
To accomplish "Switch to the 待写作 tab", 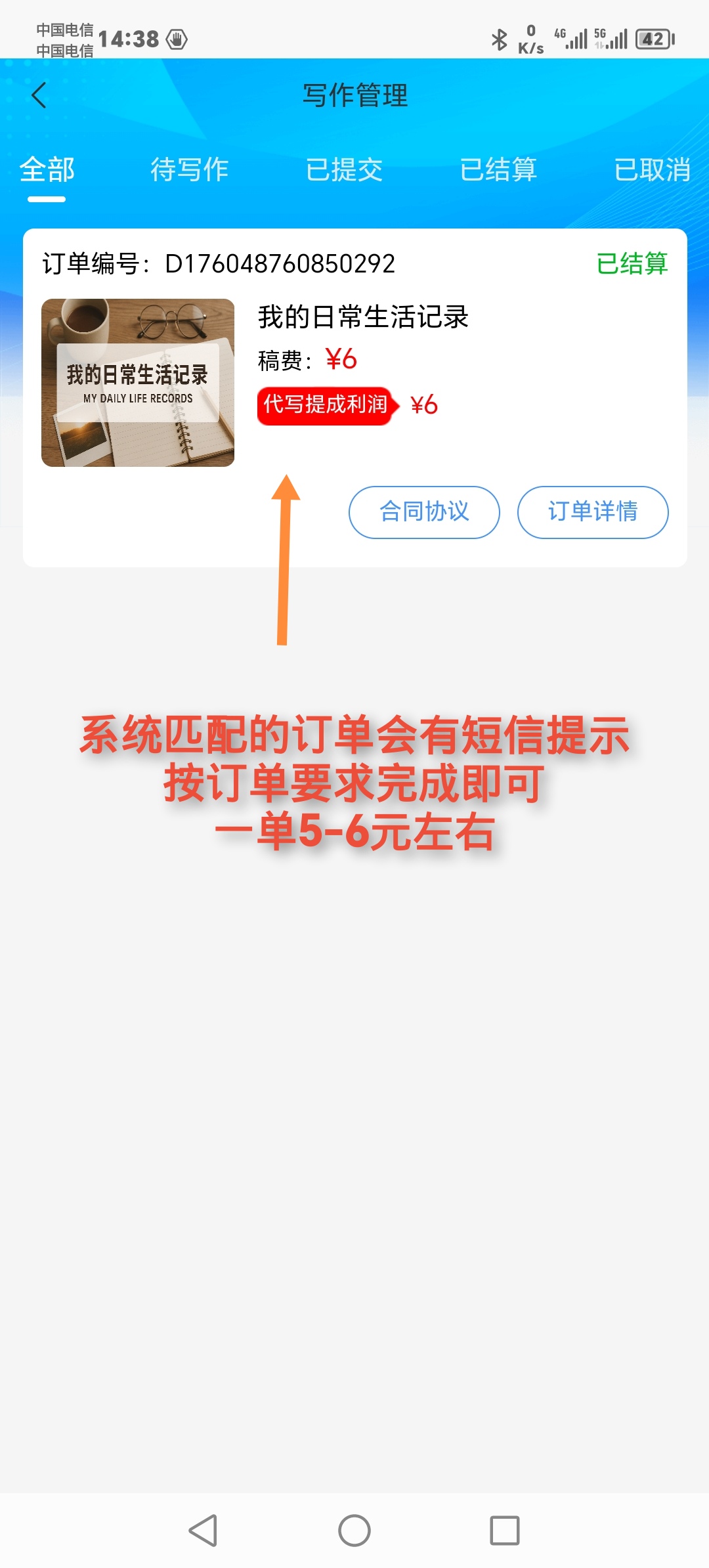I will coord(189,170).
